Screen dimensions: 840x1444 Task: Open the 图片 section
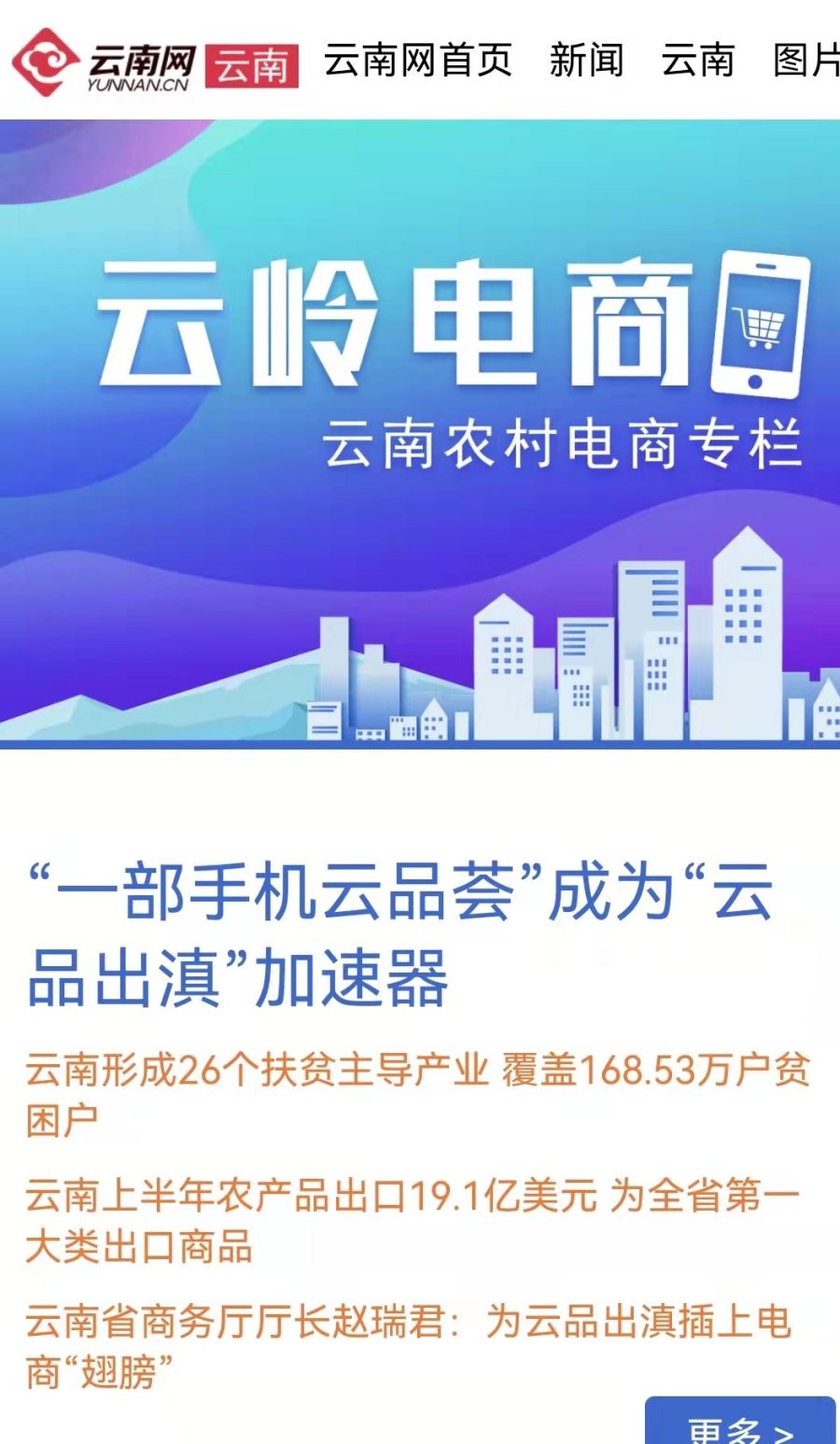point(808,62)
